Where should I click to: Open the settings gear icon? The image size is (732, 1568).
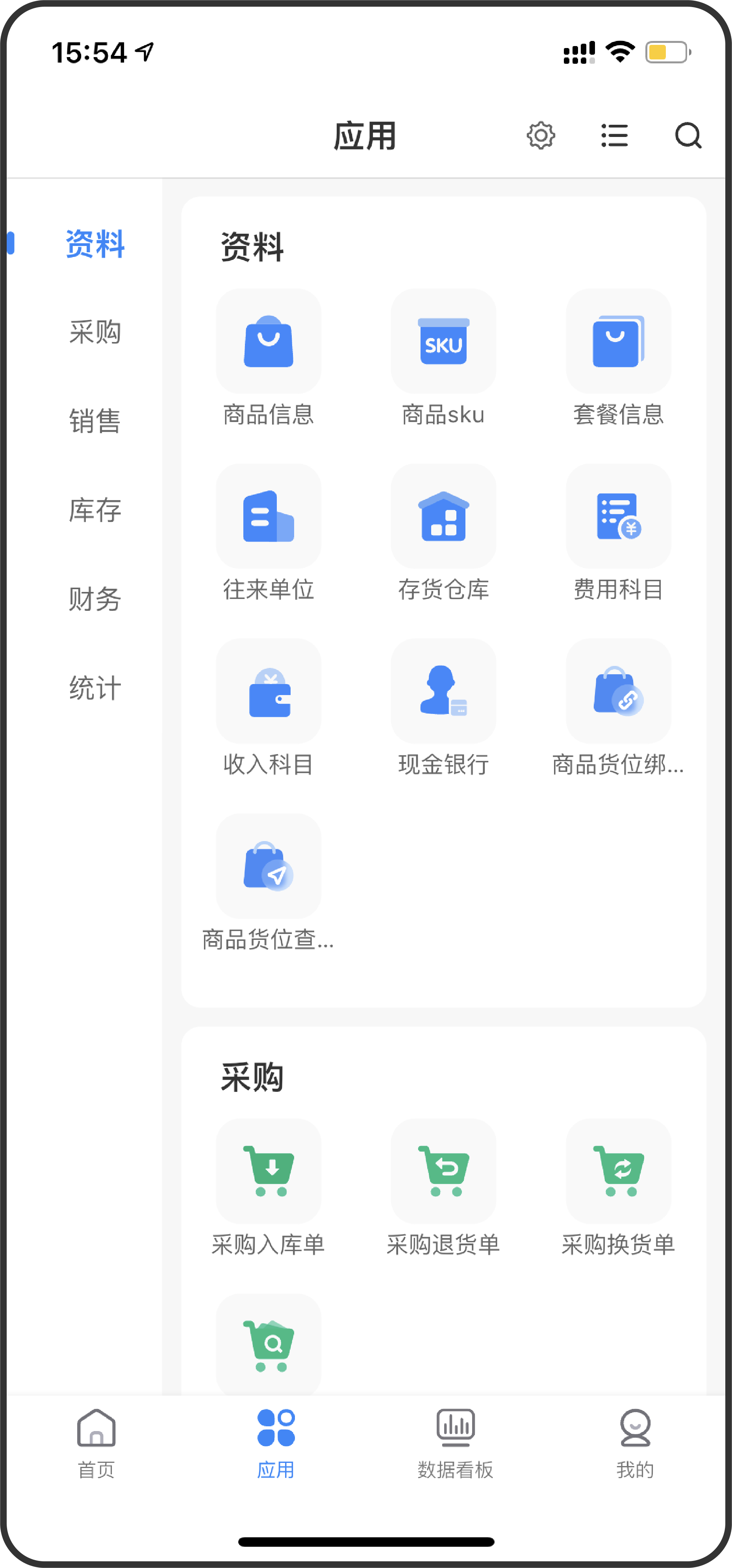click(540, 135)
